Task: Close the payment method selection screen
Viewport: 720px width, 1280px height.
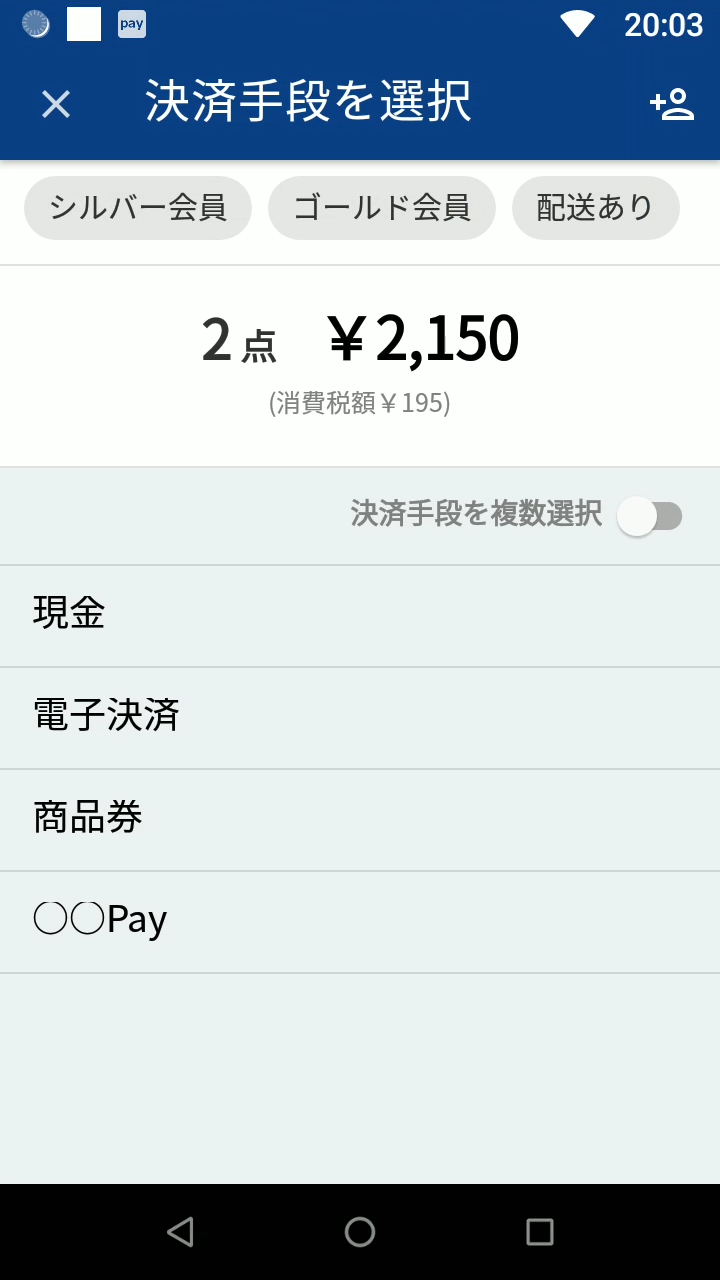Action: [x=56, y=104]
